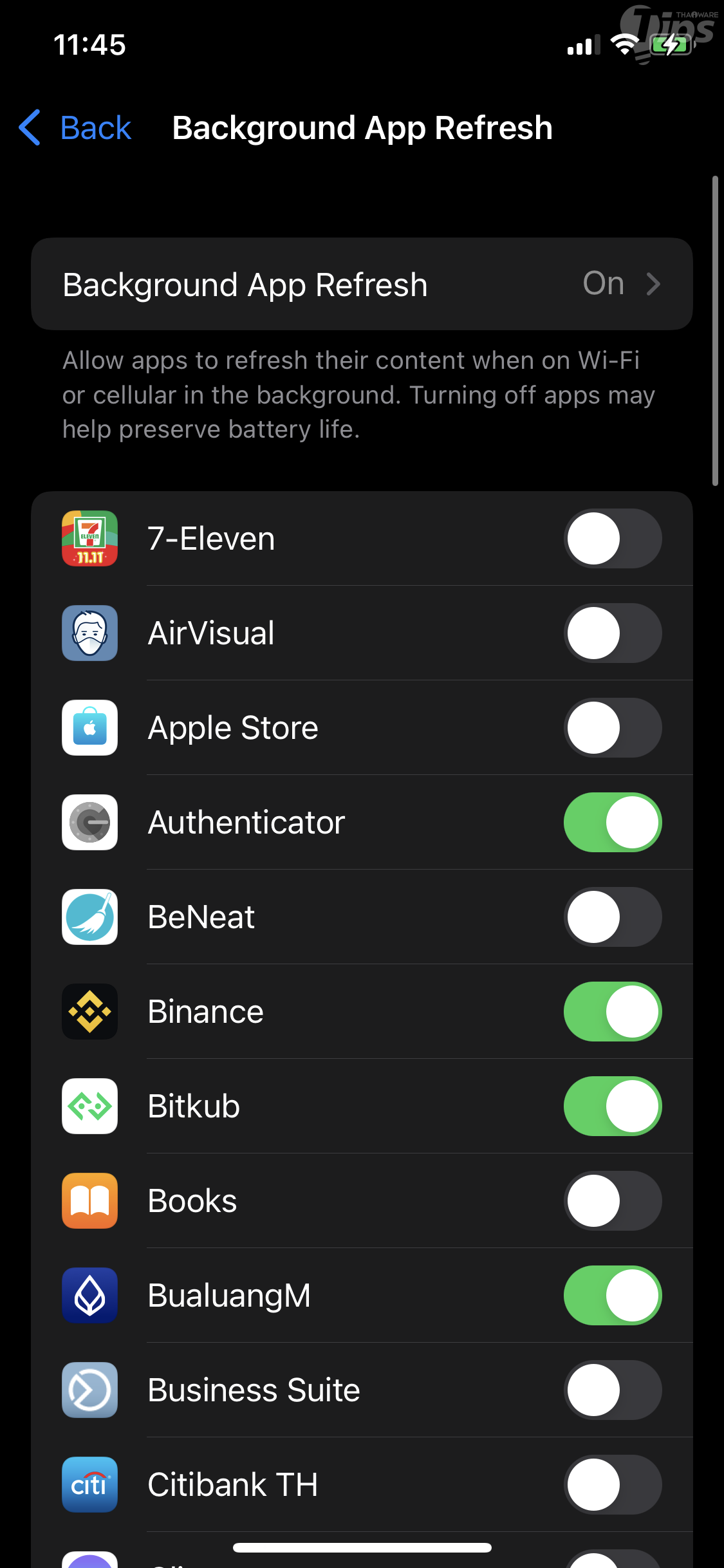Turn on the AirVisual switch
The image size is (724, 1568).
coord(612,633)
